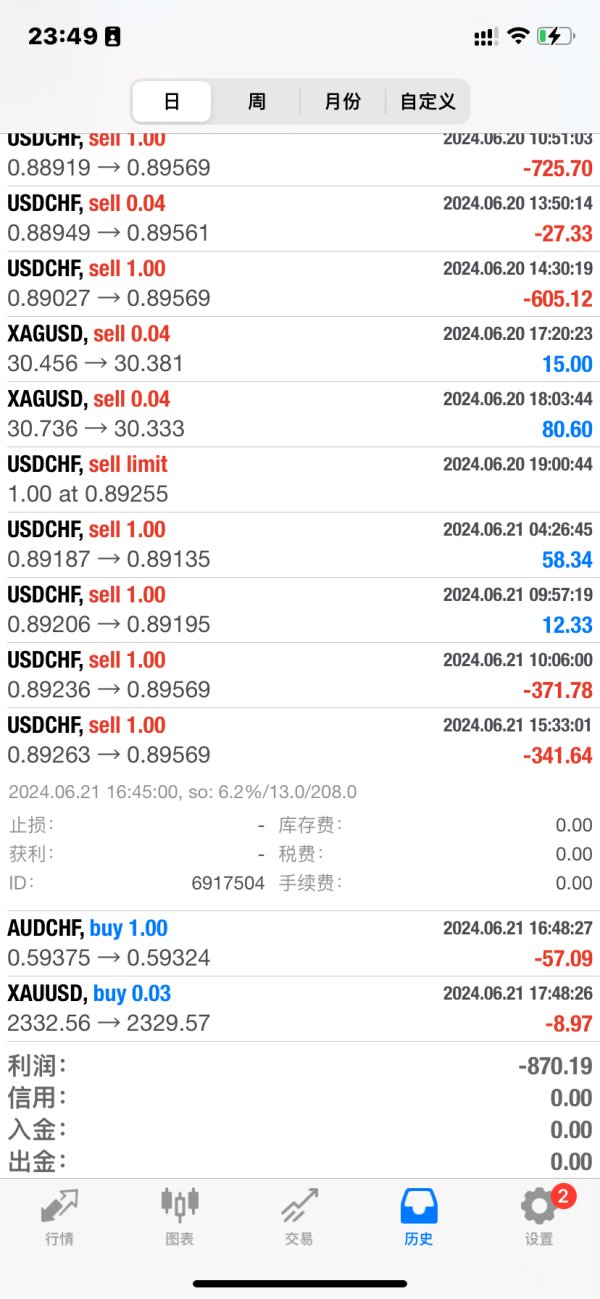Expand the AUDCHF buy 1.00 trade

pyautogui.click(x=300, y=943)
